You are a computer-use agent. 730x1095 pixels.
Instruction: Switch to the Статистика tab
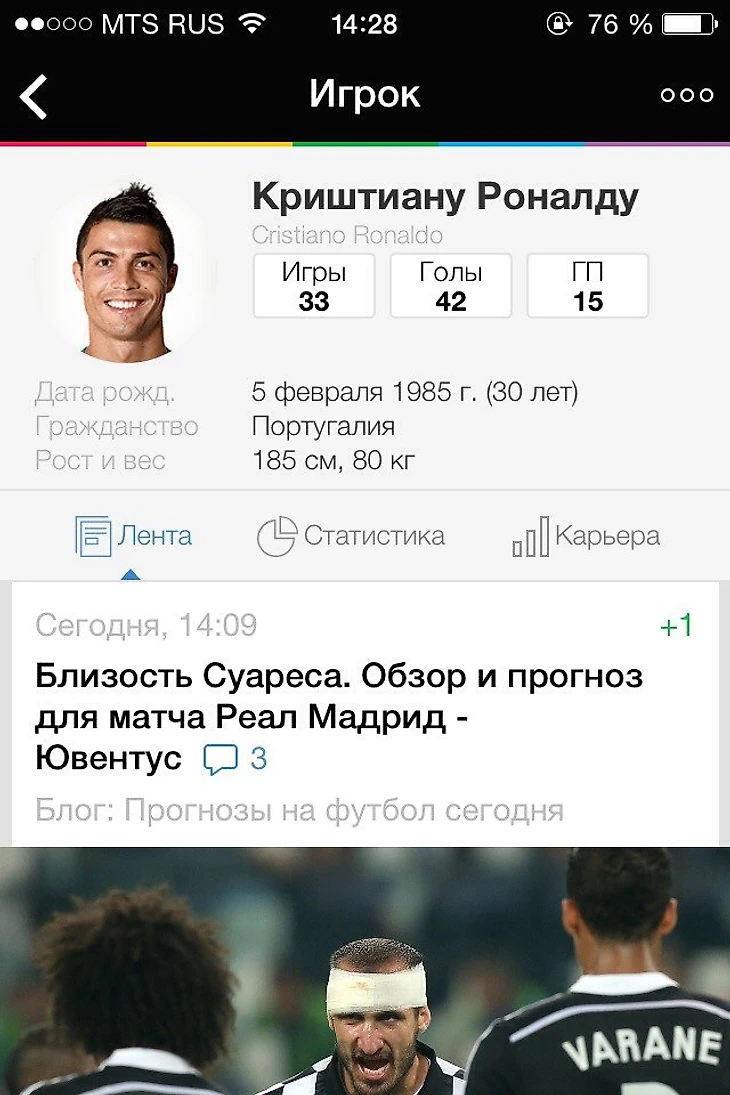pyautogui.click(x=351, y=536)
